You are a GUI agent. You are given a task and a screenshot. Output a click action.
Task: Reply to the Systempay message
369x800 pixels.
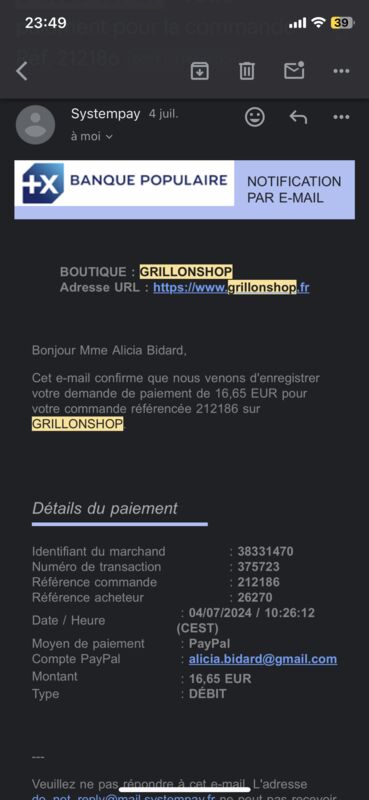click(x=298, y=117)
